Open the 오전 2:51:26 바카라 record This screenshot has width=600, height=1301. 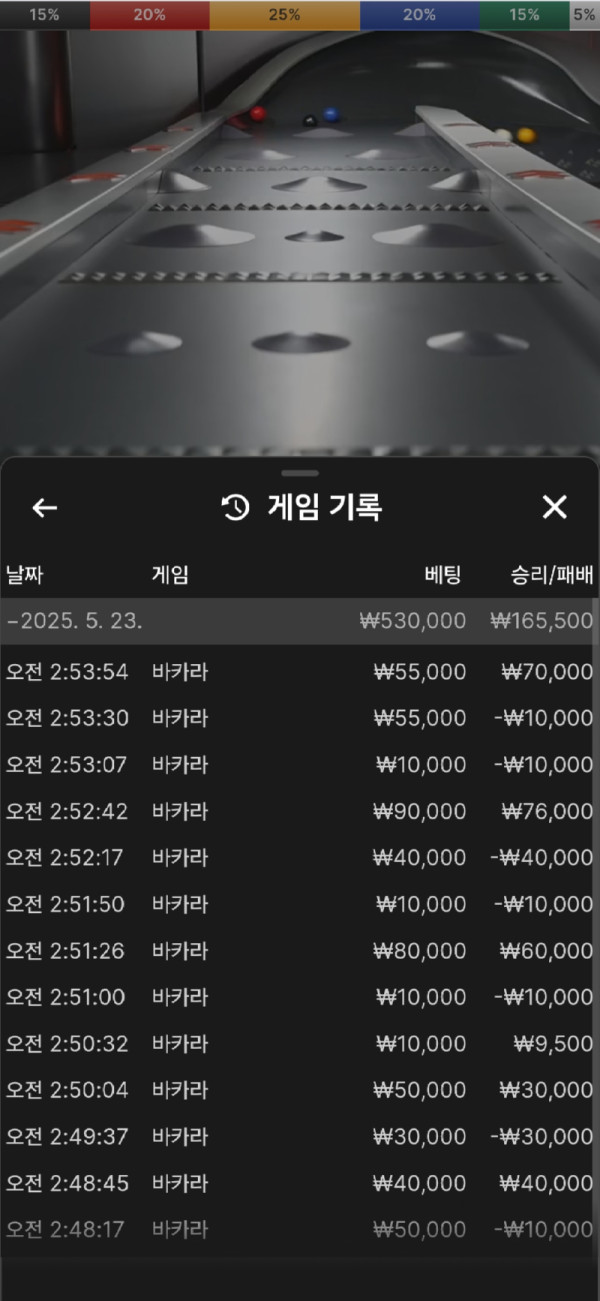click(x=299, y=951)
